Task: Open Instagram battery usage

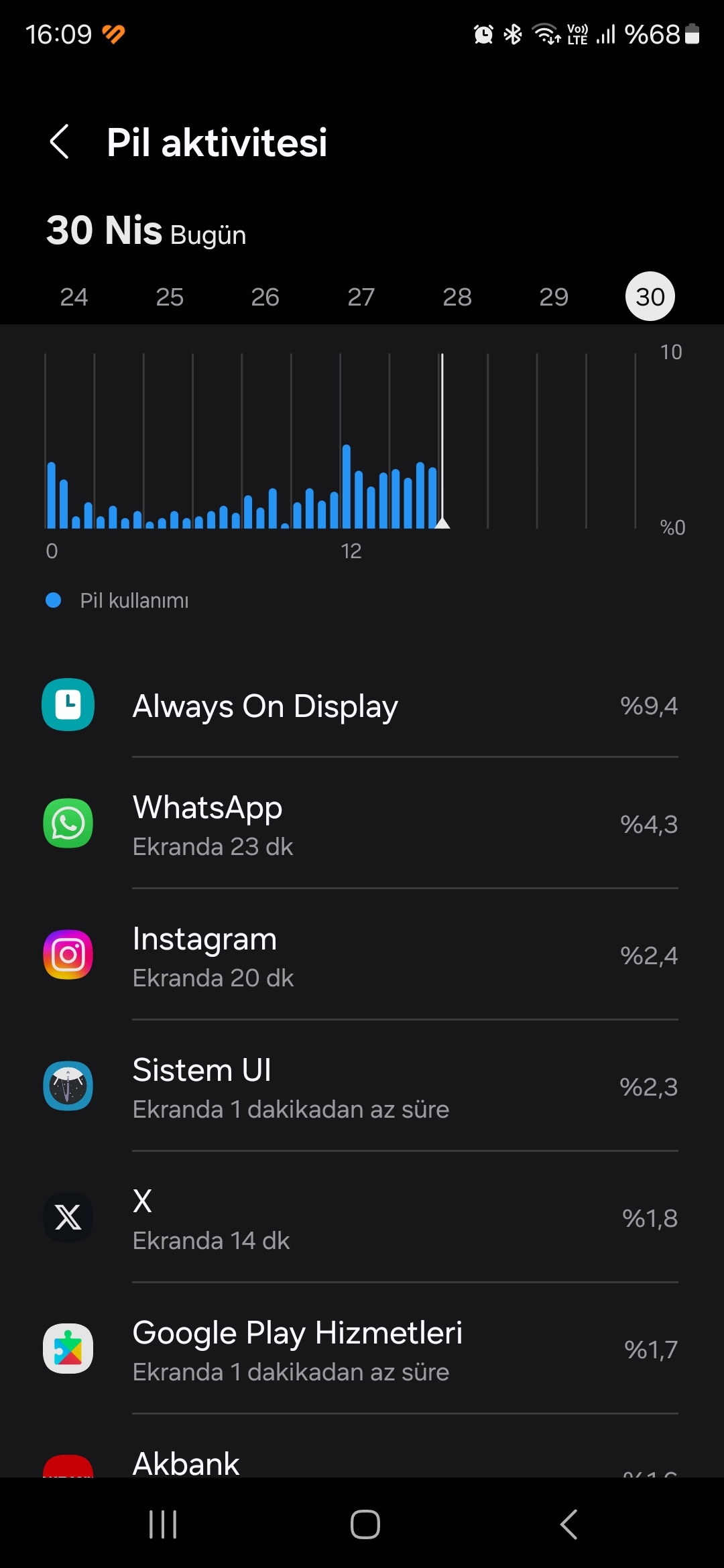Action: coord(362,955)
